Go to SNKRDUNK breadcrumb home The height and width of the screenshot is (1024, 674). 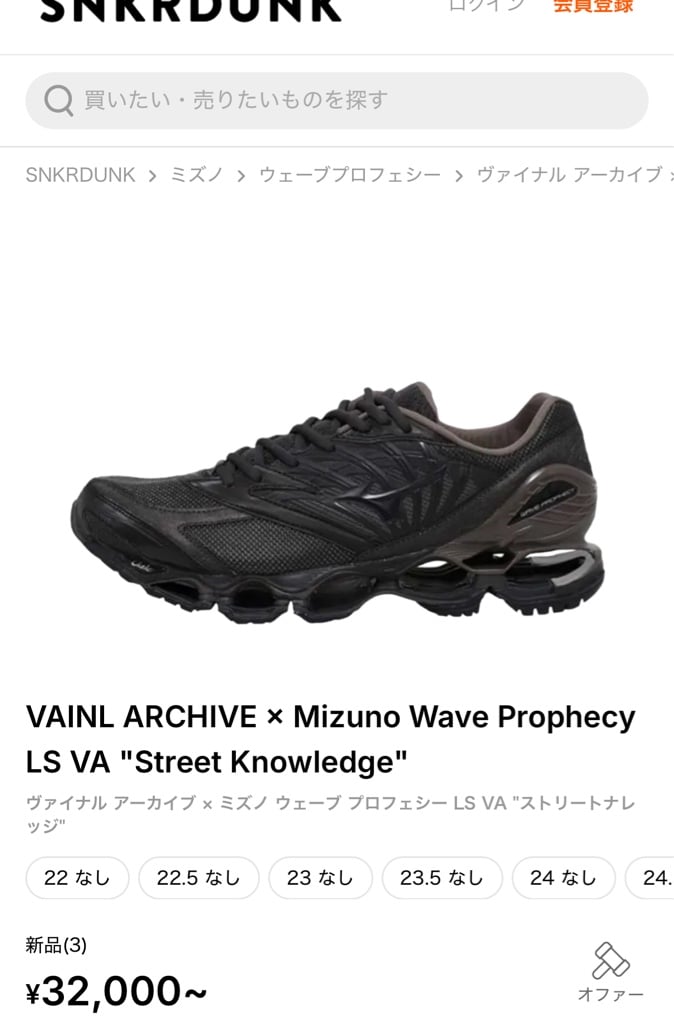point(80,174)
